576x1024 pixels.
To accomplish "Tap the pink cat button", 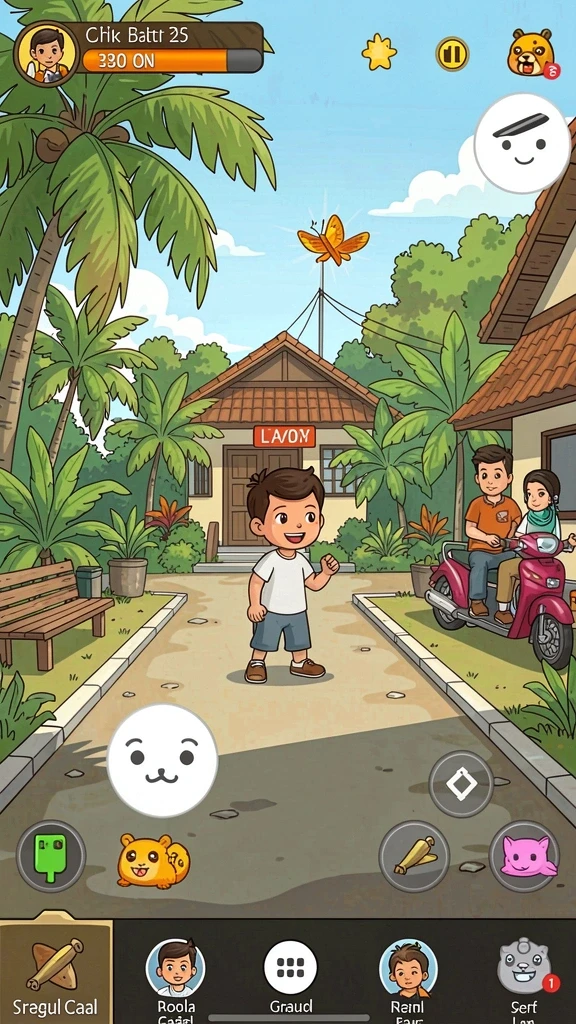I will click(x=524, y=856).
